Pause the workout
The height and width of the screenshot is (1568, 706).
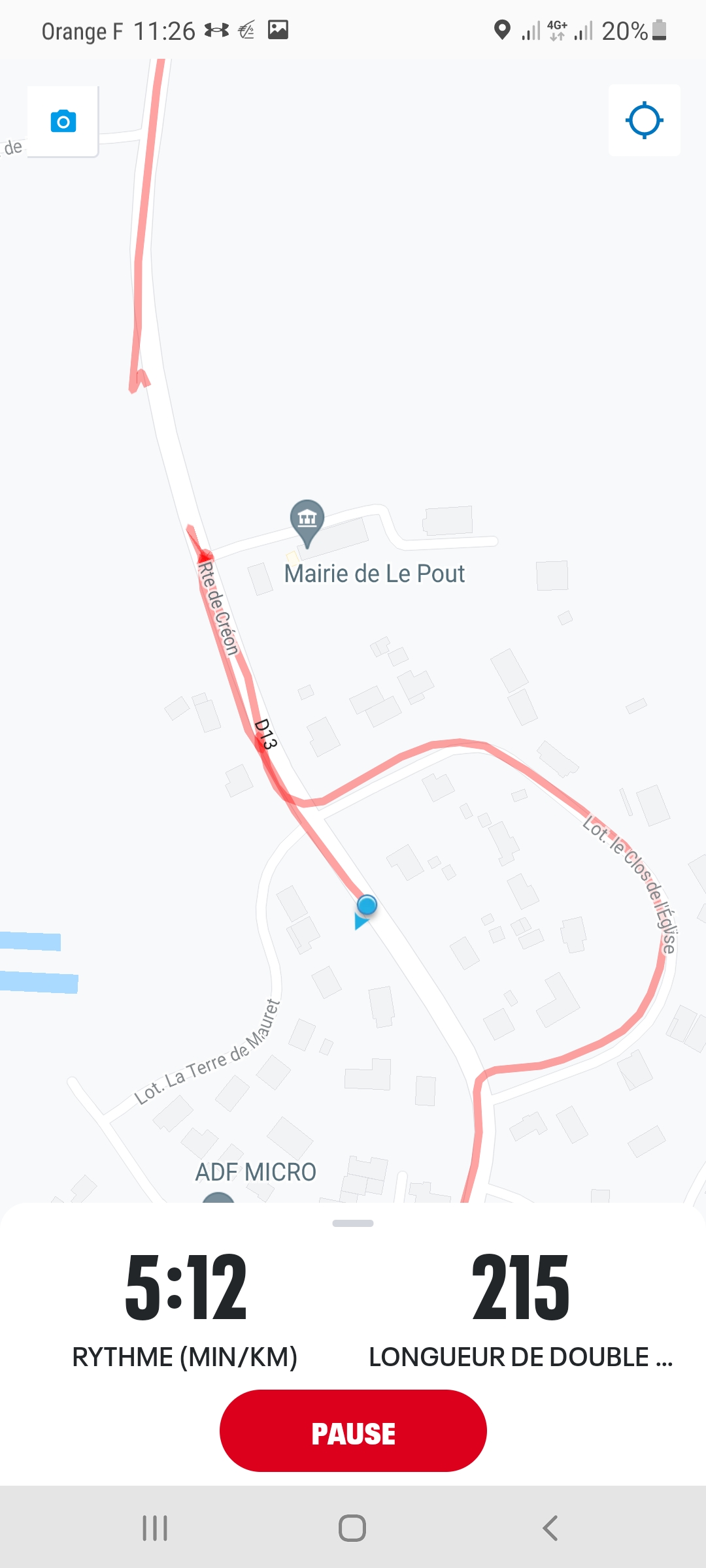(x=353, y=1431)
